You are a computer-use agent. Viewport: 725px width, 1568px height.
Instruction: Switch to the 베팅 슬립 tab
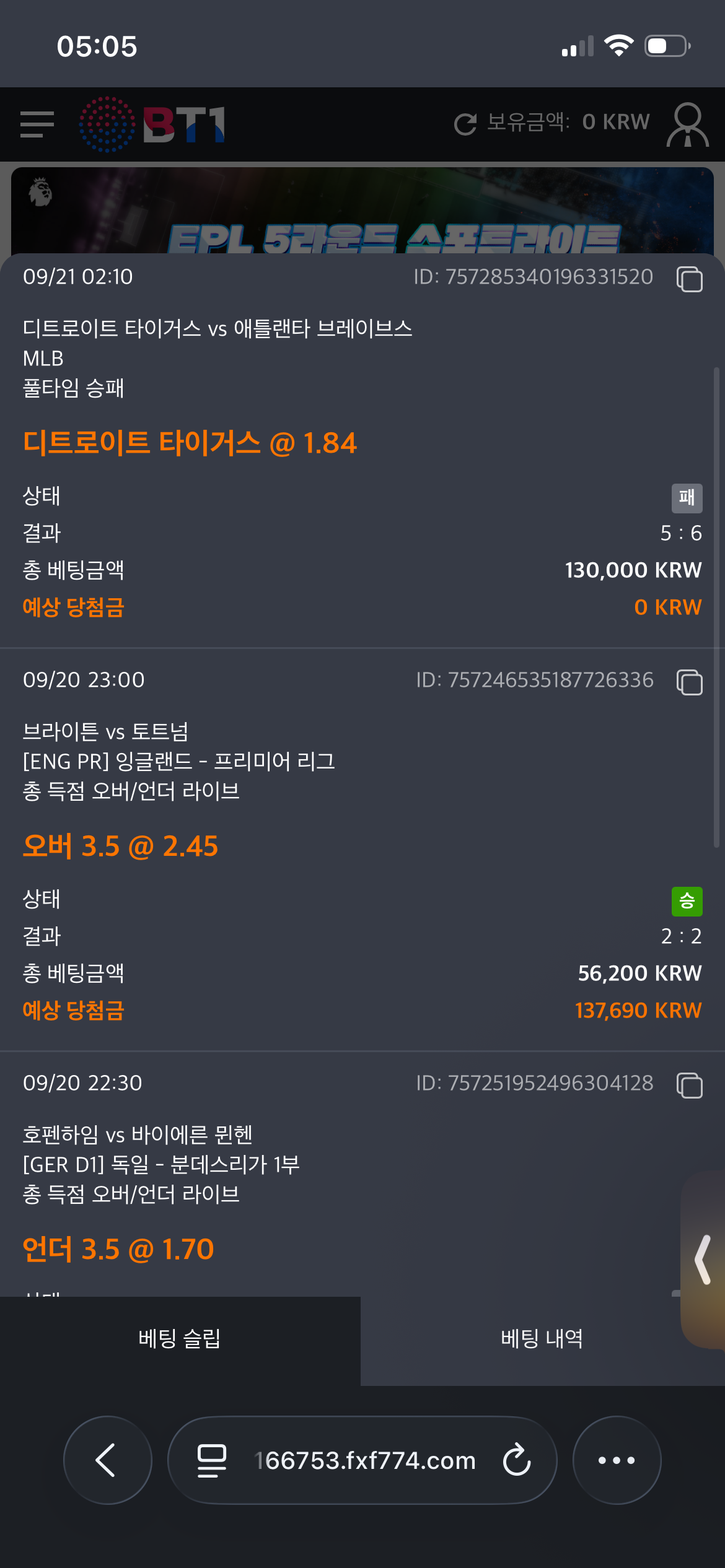(180, 1339)
